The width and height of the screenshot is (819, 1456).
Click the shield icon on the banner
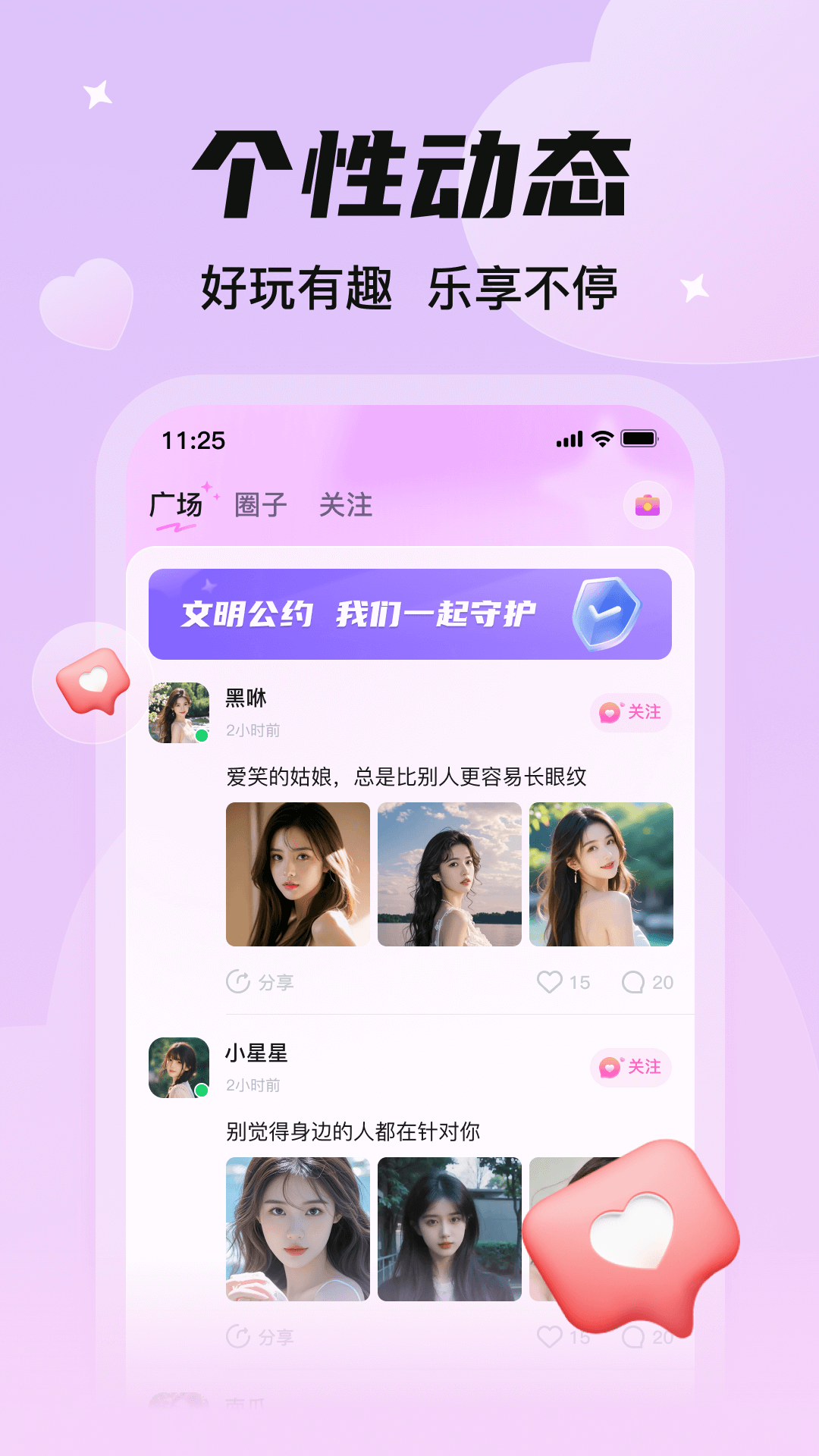(x=607, y=615)
